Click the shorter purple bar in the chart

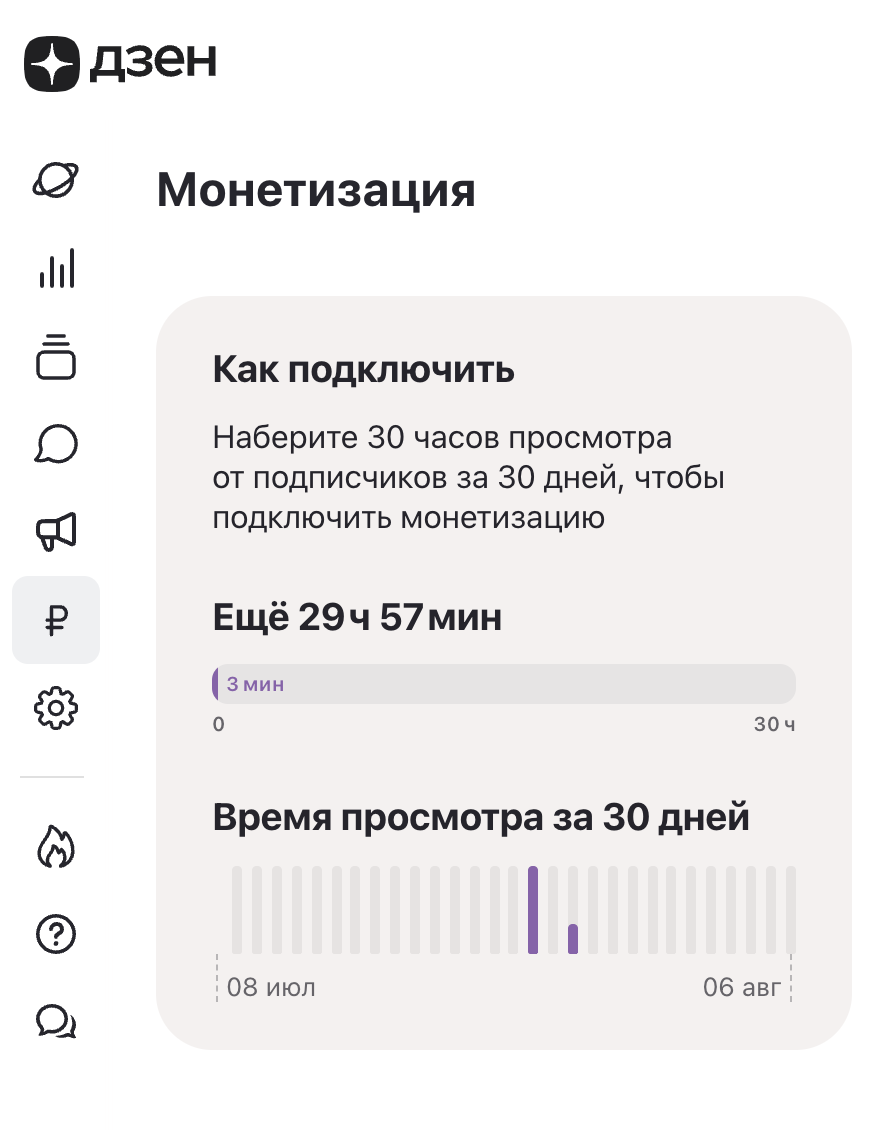click(x=573, y=937)
